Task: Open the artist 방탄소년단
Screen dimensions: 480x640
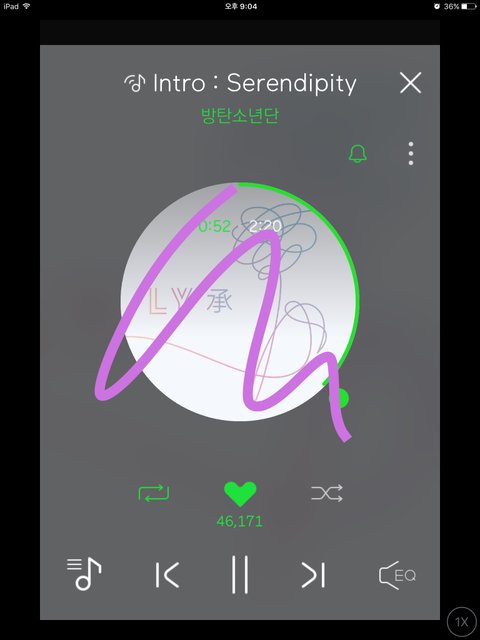Action: (x=240, y=116)
